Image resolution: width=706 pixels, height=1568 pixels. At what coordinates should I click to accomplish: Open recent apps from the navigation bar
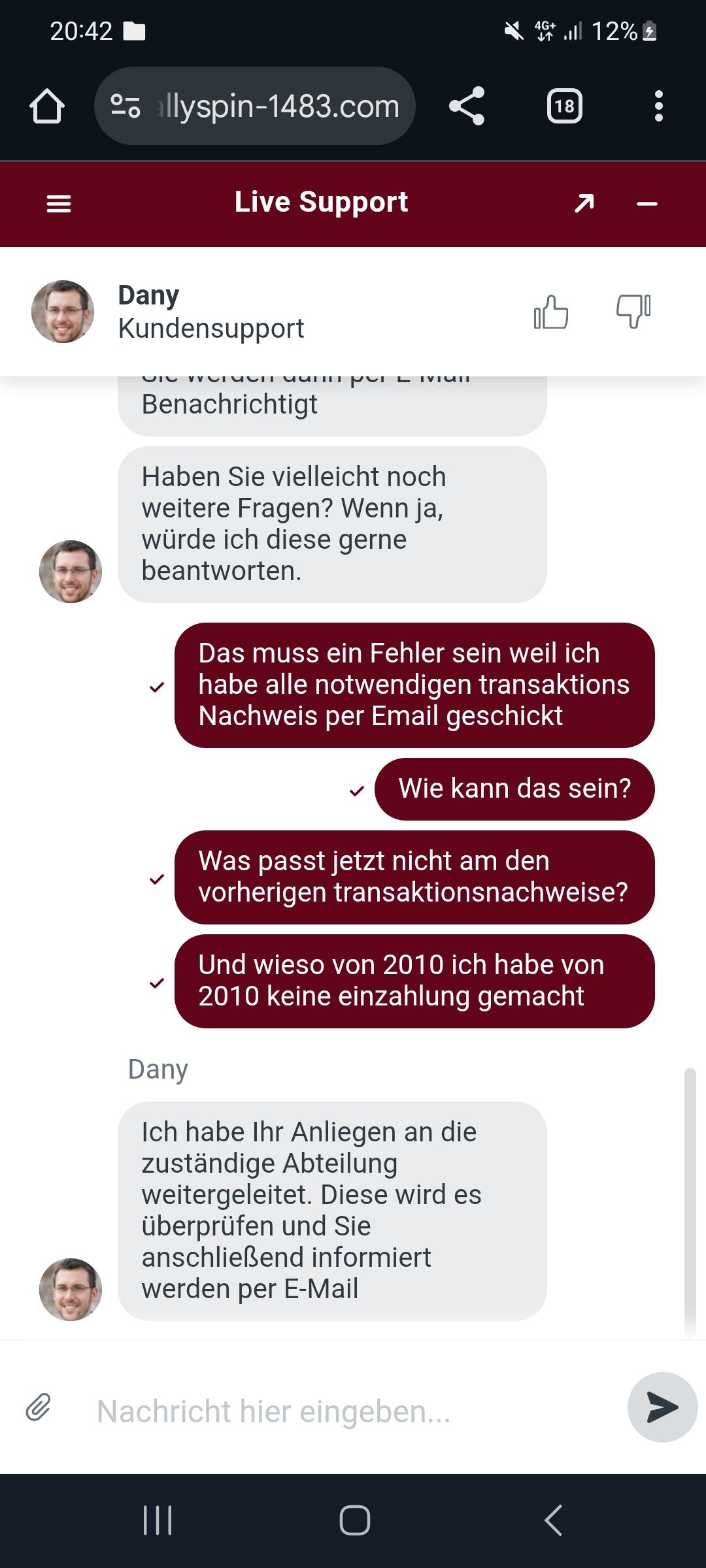pyautogui.click(x=157, y=1520)
